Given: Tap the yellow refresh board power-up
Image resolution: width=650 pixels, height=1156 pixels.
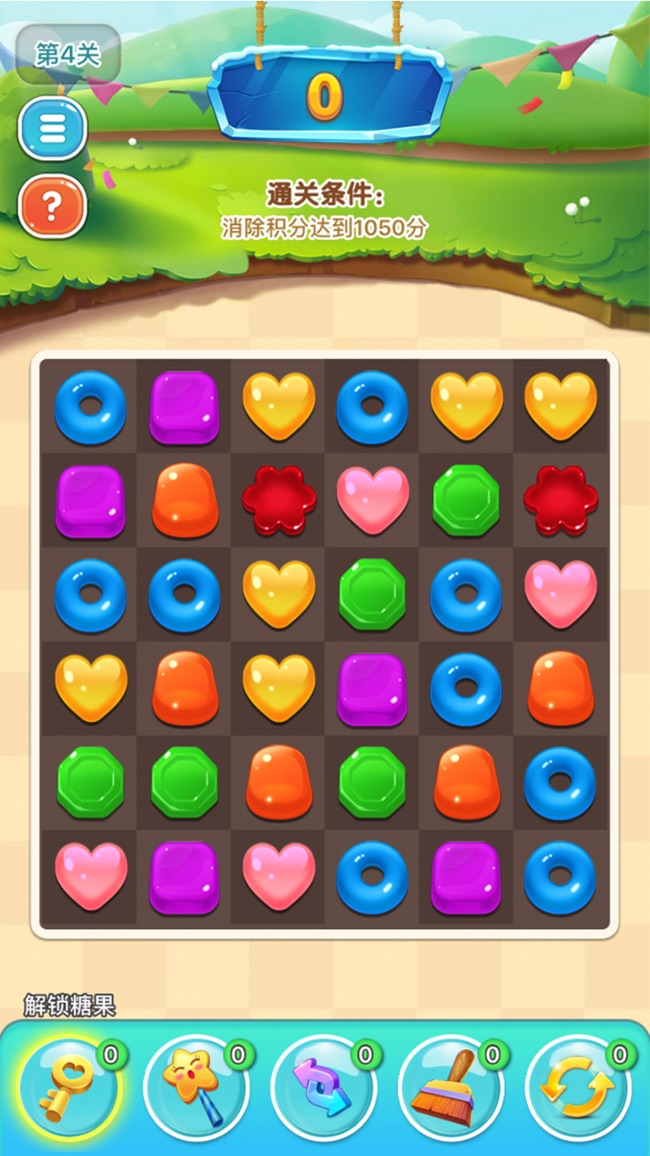Looking at the screenshot, I should pyautogui.click(x=577, y=1088).
